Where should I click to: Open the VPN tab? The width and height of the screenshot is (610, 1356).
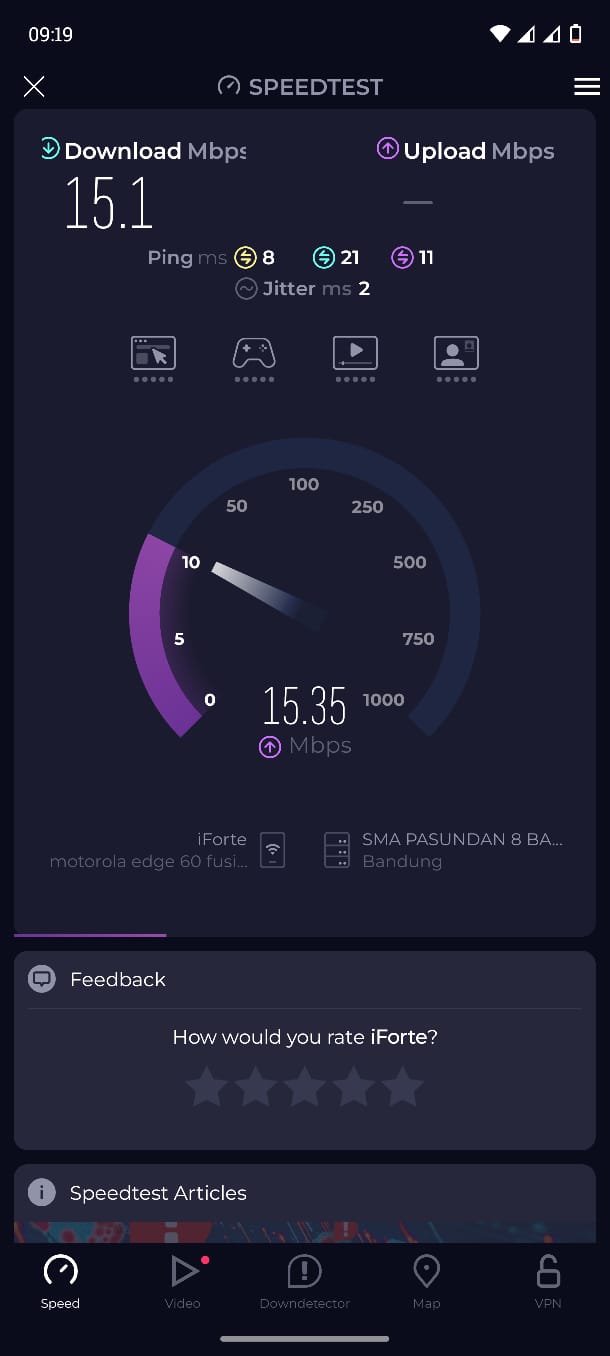548,1281
